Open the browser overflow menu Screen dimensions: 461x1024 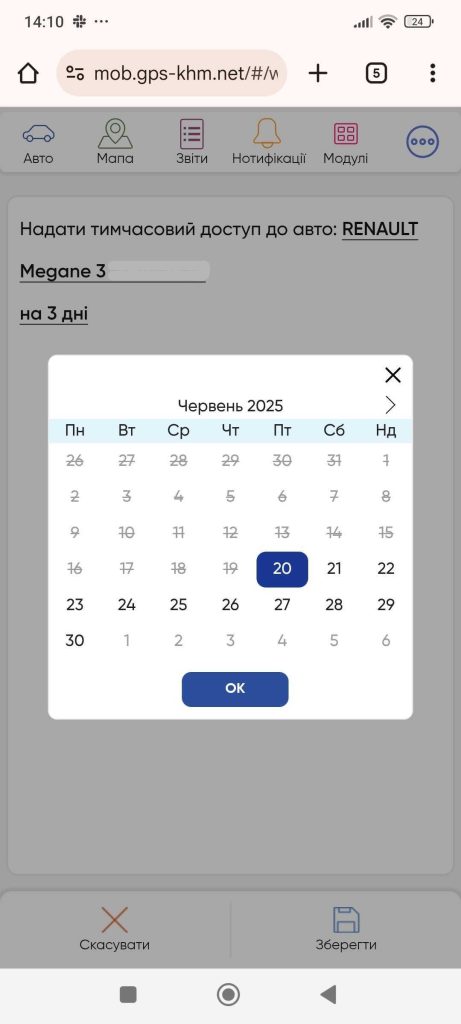[x=432, y=73]
